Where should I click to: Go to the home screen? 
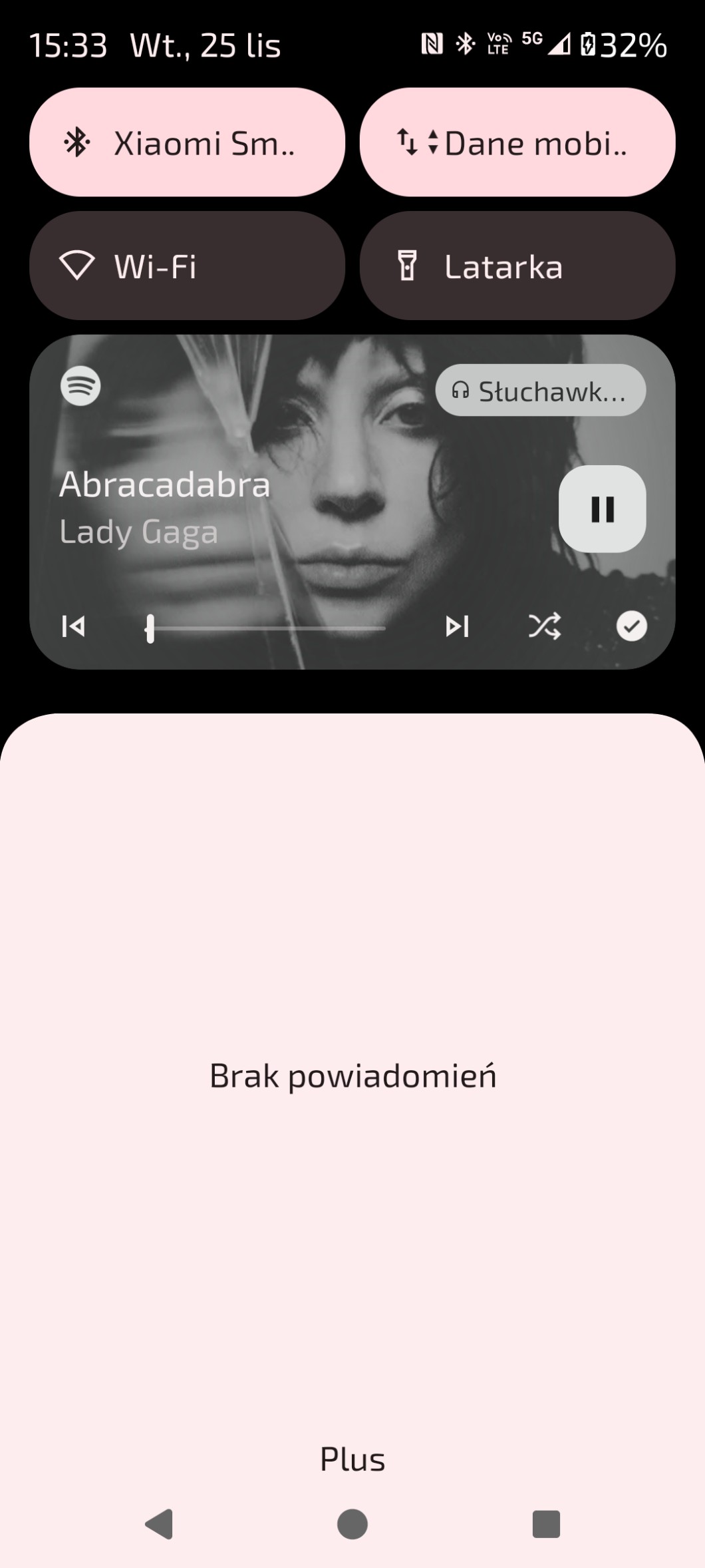click(x=352, y=1524)
